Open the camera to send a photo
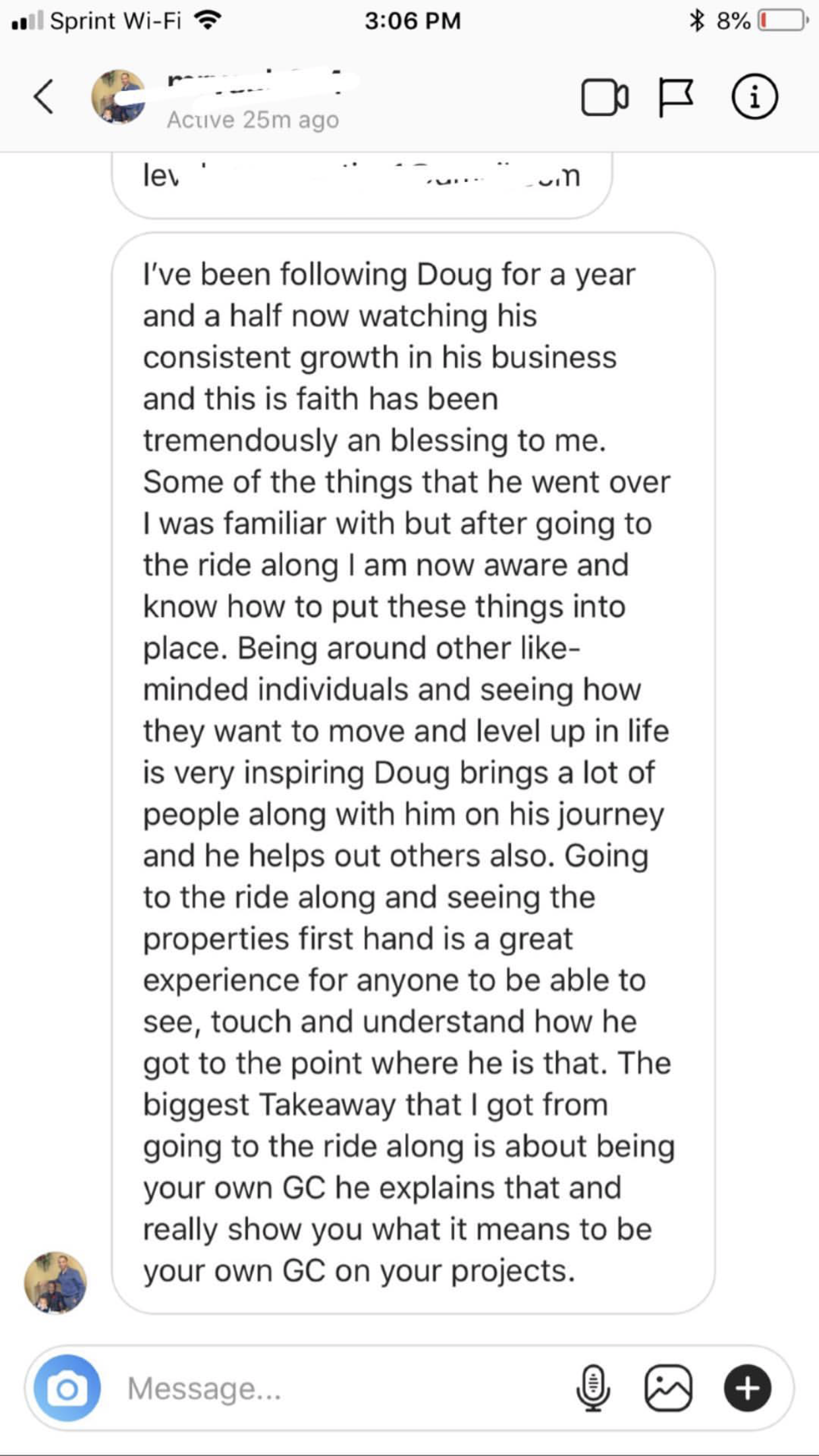 coord(67,1388)
